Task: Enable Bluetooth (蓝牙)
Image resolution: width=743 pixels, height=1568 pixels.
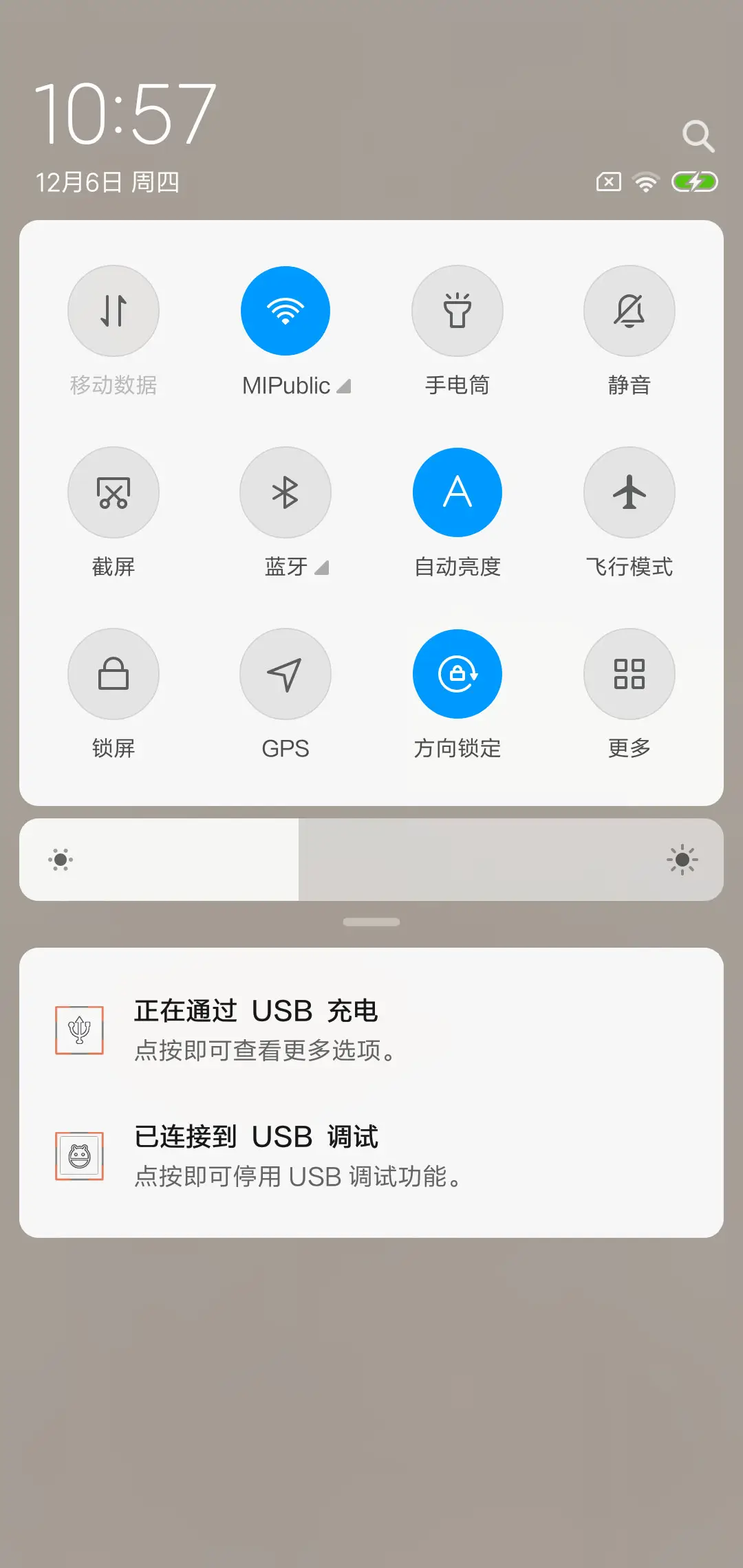Action: point(286,492)
